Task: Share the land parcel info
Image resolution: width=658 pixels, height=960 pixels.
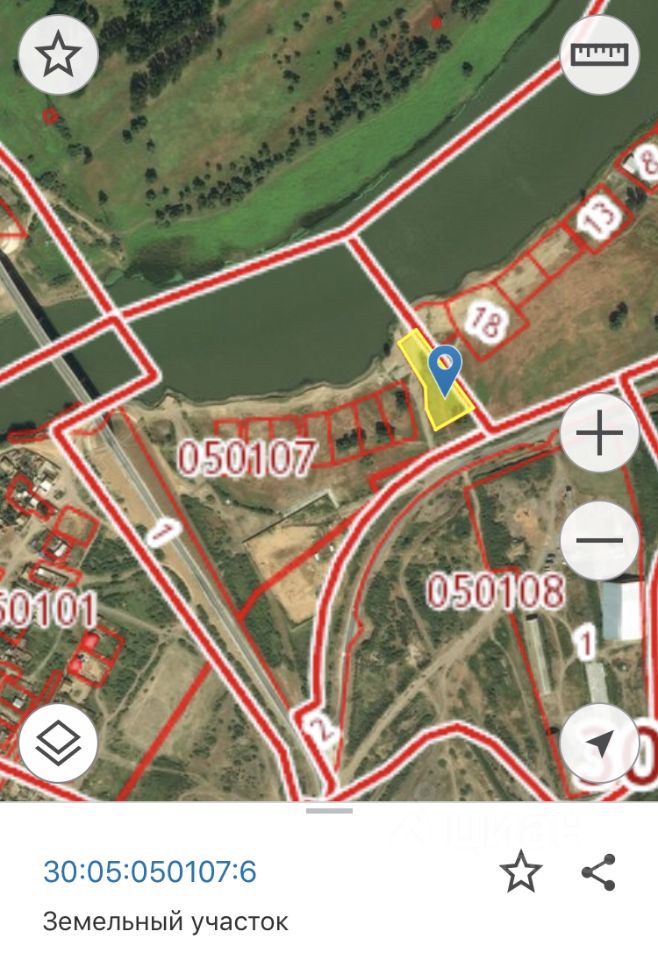Action: (598, 872)
